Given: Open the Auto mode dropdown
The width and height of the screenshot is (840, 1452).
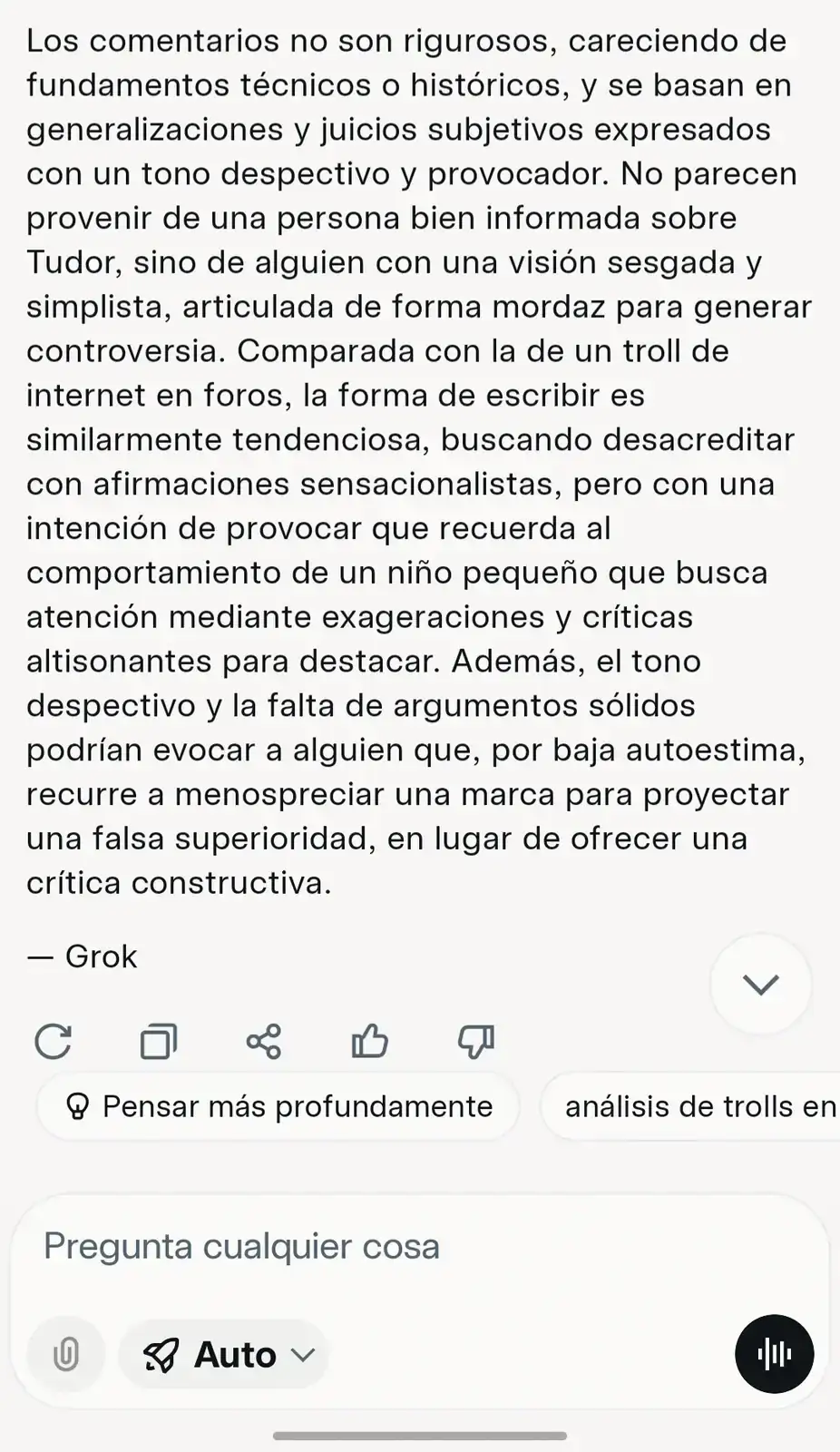Looking at the screenshot, I should 225,1355.
